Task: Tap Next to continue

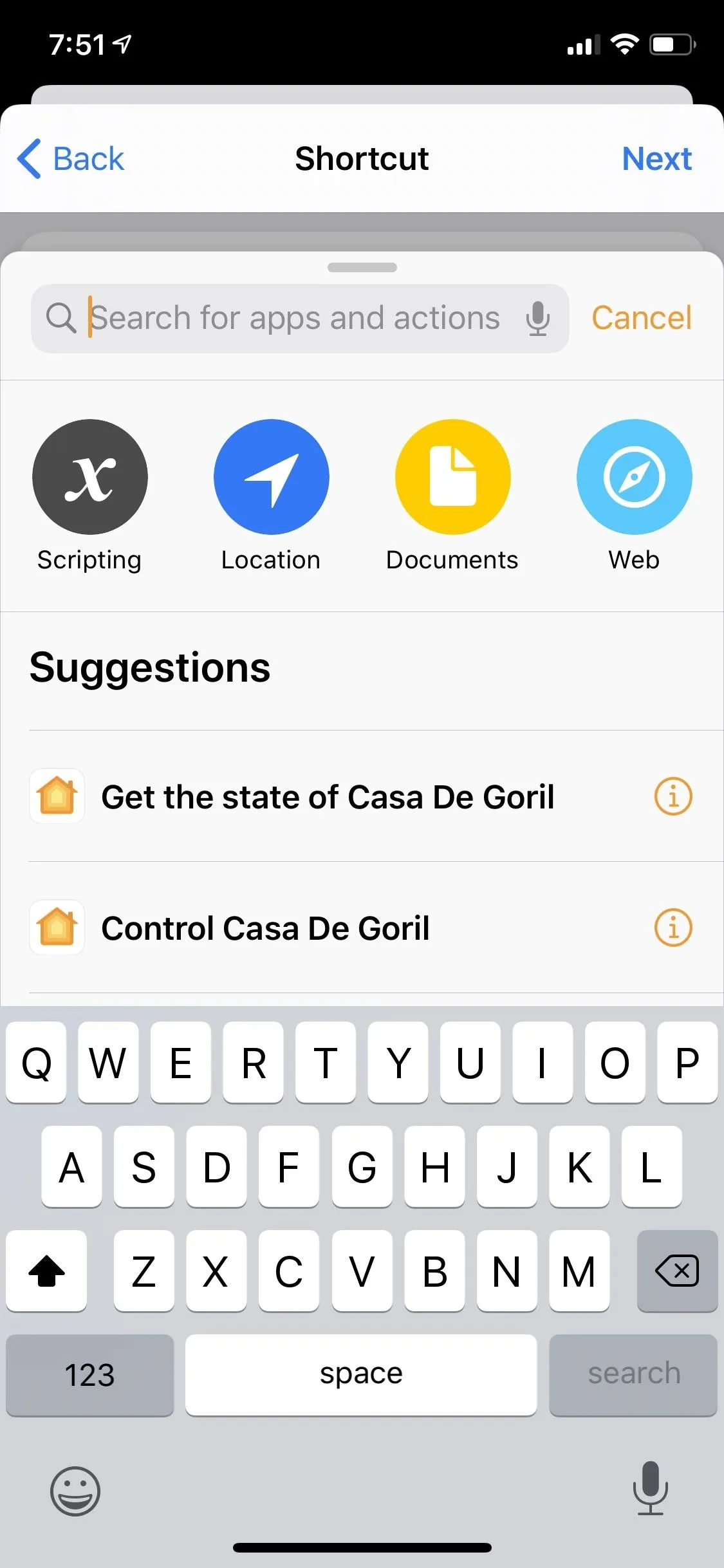Action: click(x=656, y=158)
